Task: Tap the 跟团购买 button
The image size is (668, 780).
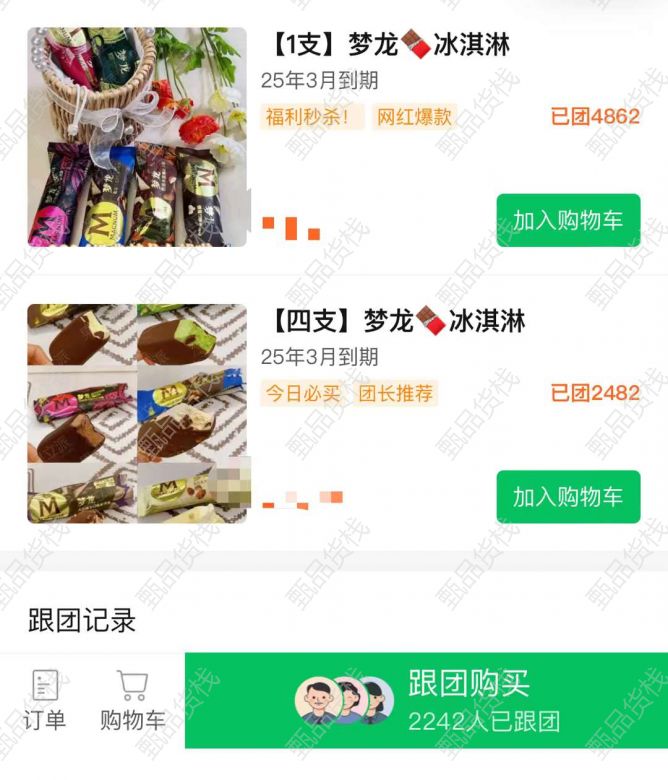Action: pos(426,701)
